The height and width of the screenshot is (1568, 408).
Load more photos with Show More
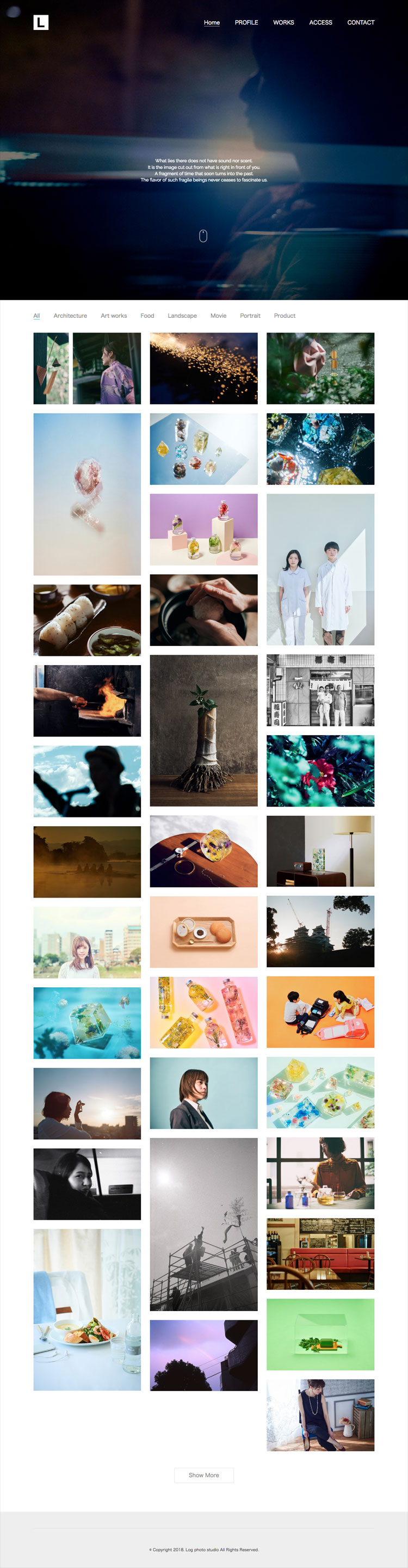[203, 1475]
